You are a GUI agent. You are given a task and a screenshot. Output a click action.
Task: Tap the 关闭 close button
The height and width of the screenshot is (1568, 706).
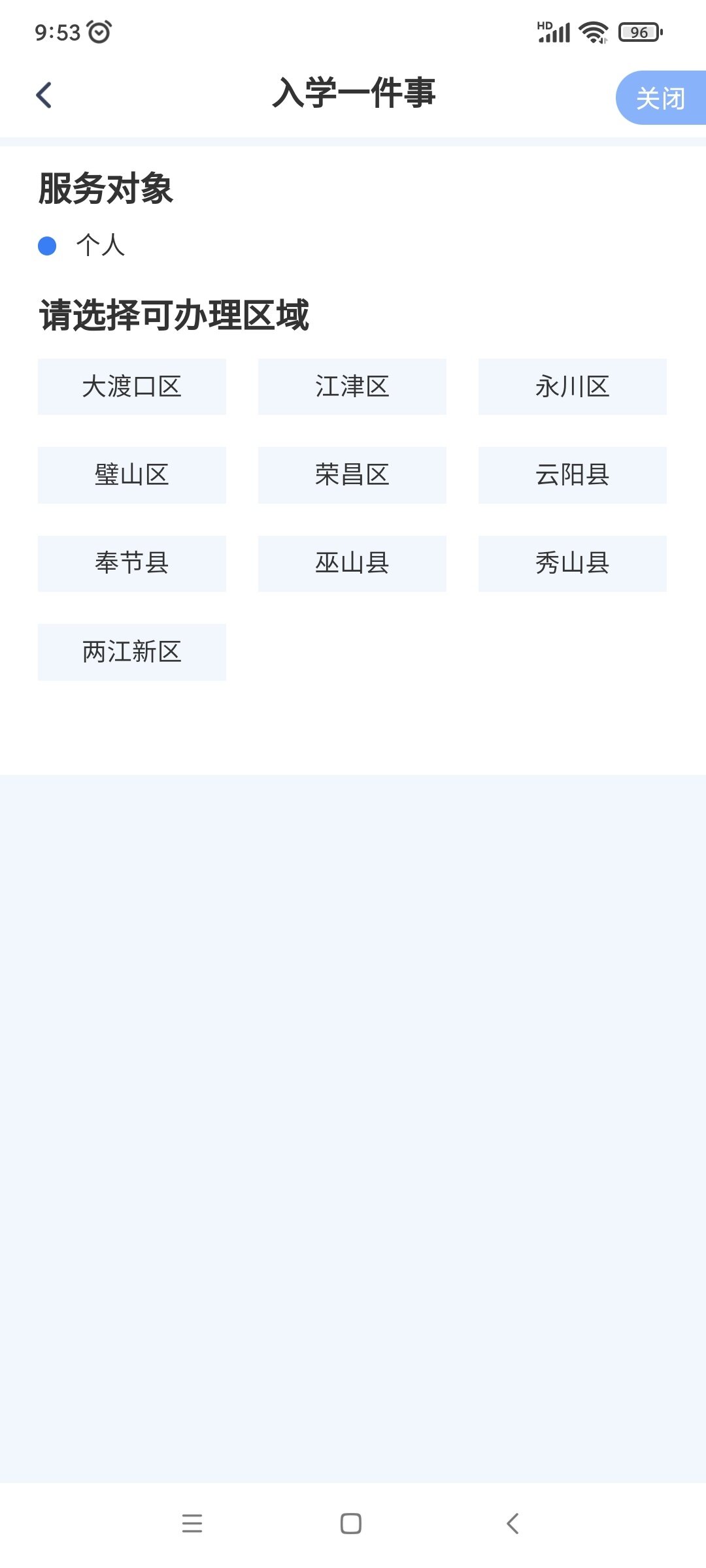pos(660,98)
